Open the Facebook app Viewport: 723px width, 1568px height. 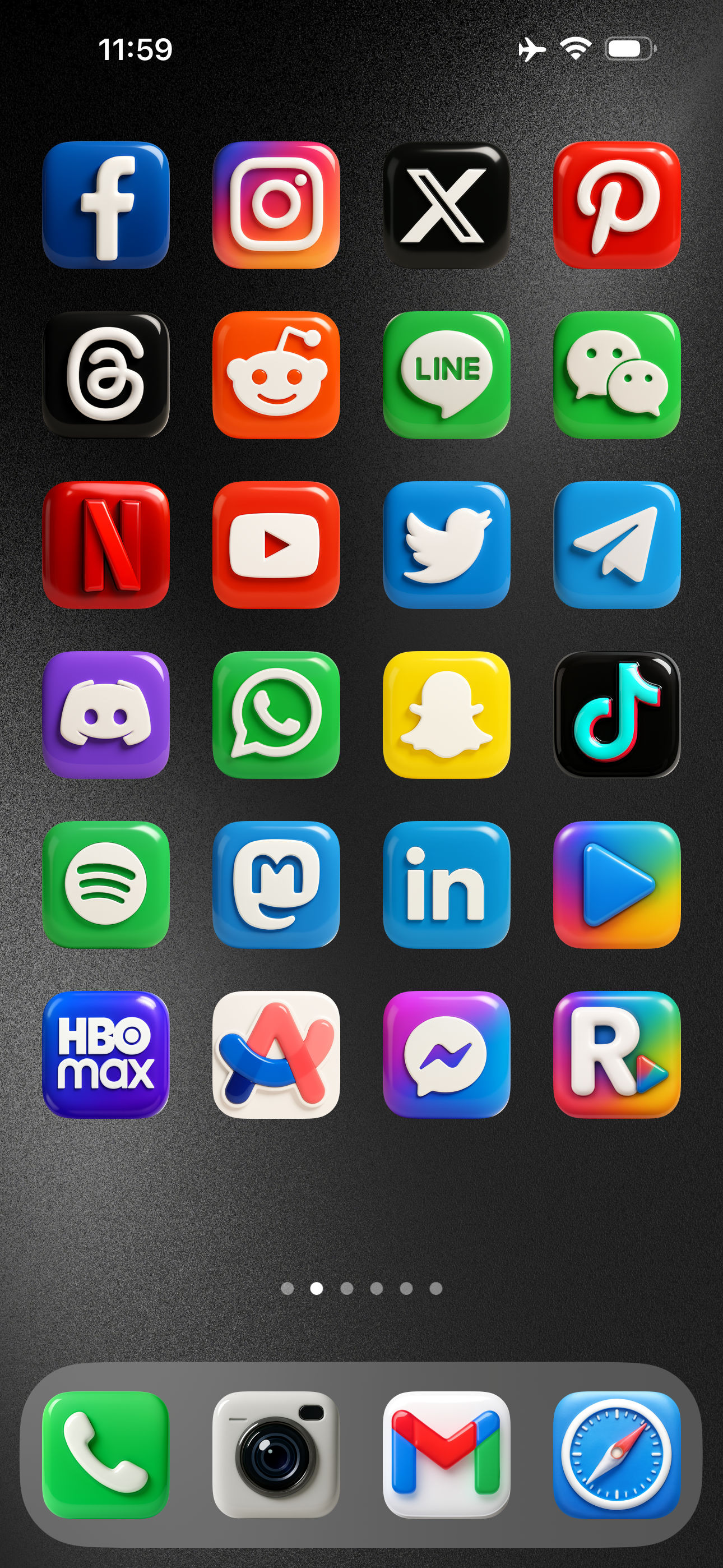(106, 205)
